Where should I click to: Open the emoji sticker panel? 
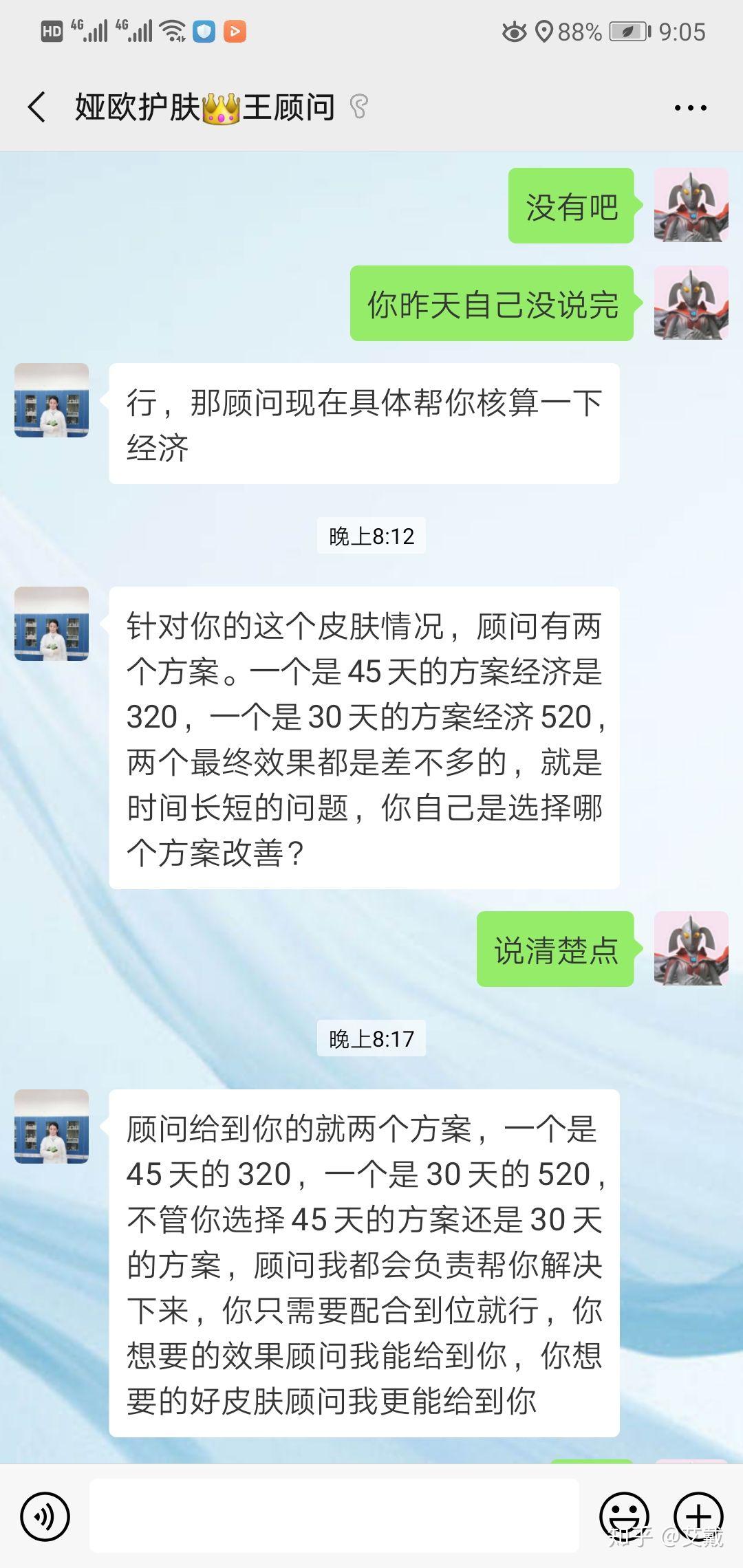(x=624, y=1516)
